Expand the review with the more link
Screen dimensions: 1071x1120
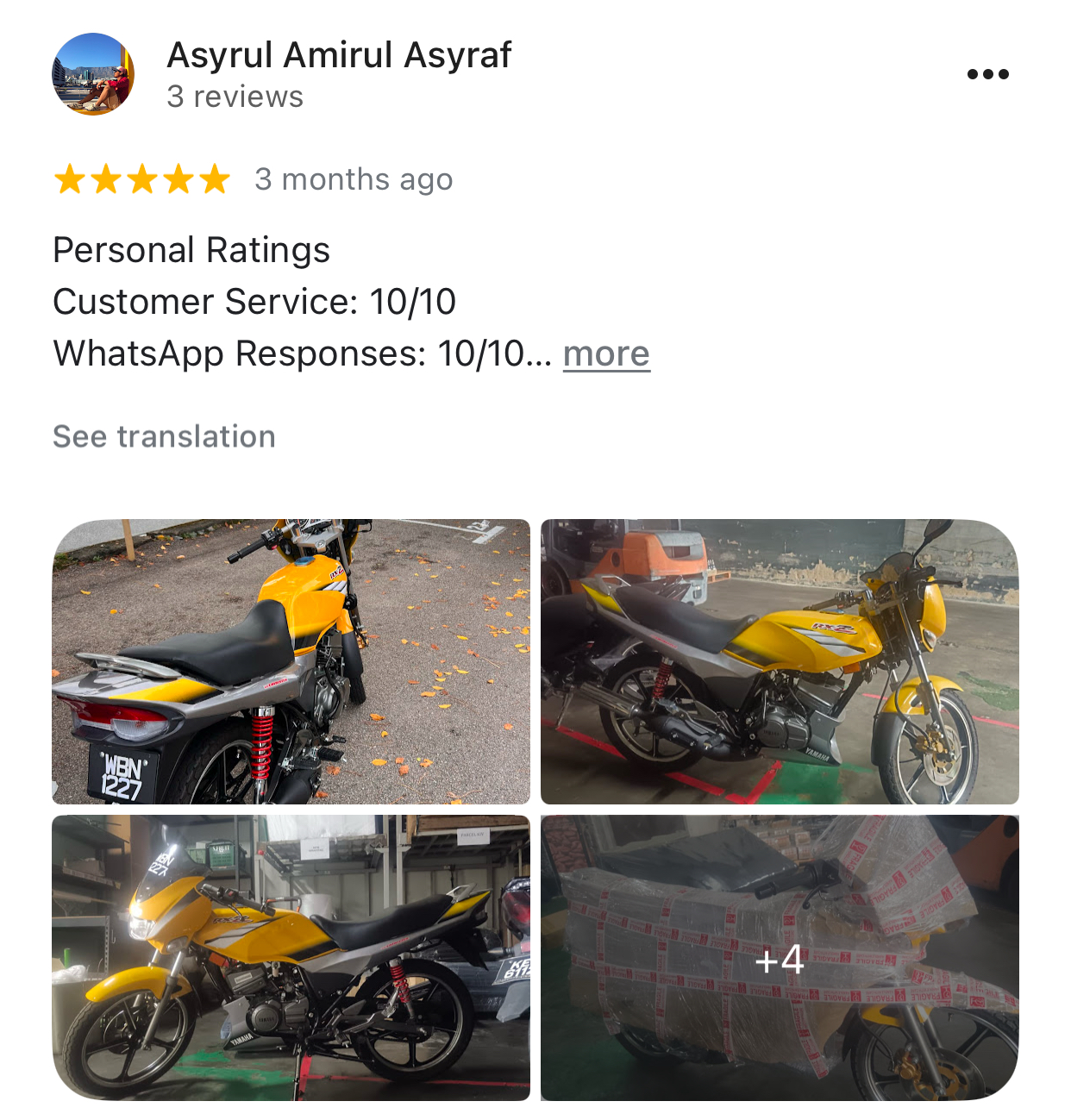click(x=606, y=354)
